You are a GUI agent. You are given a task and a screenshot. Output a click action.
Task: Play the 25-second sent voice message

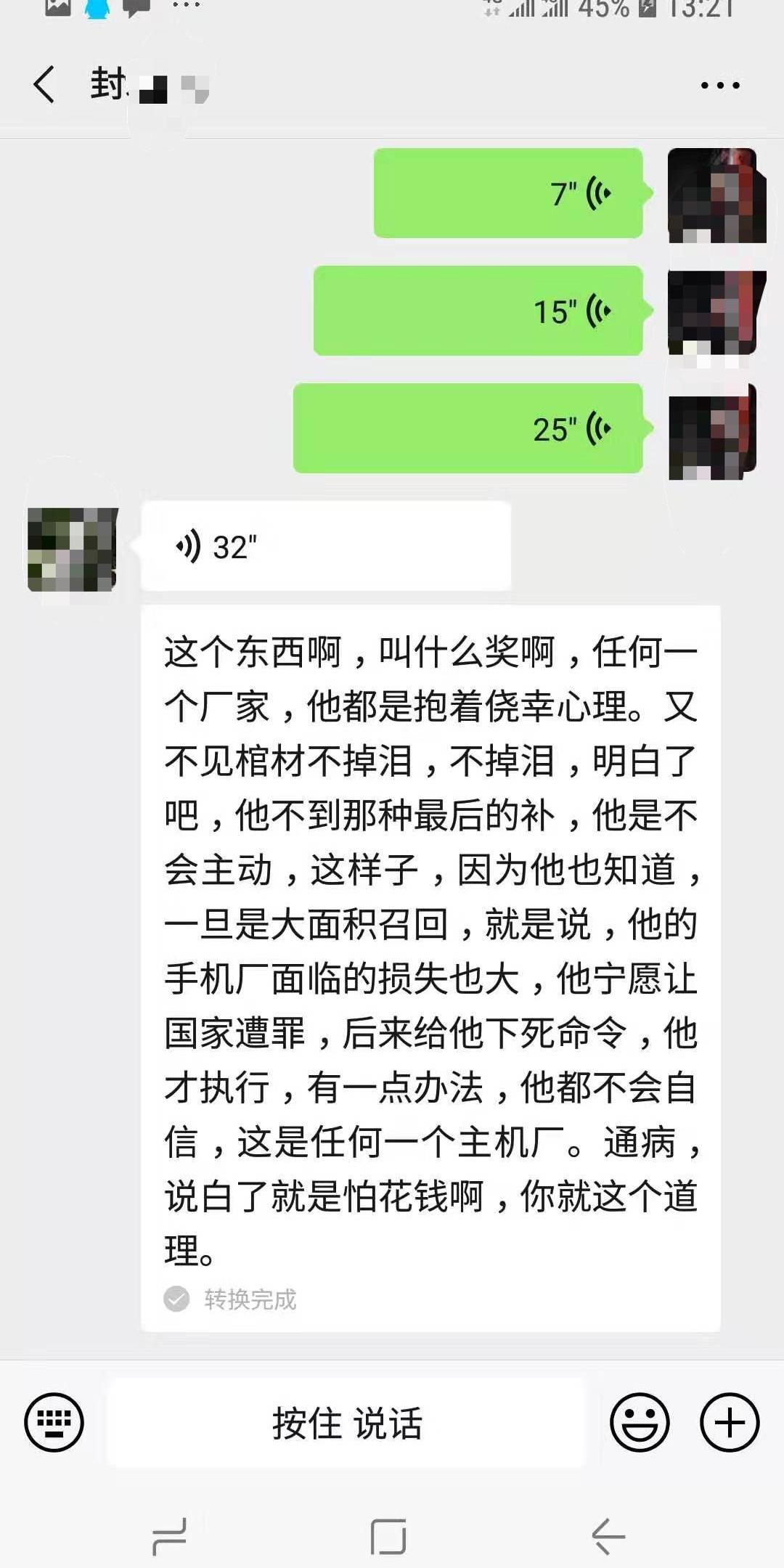click(x=468, y=430)
